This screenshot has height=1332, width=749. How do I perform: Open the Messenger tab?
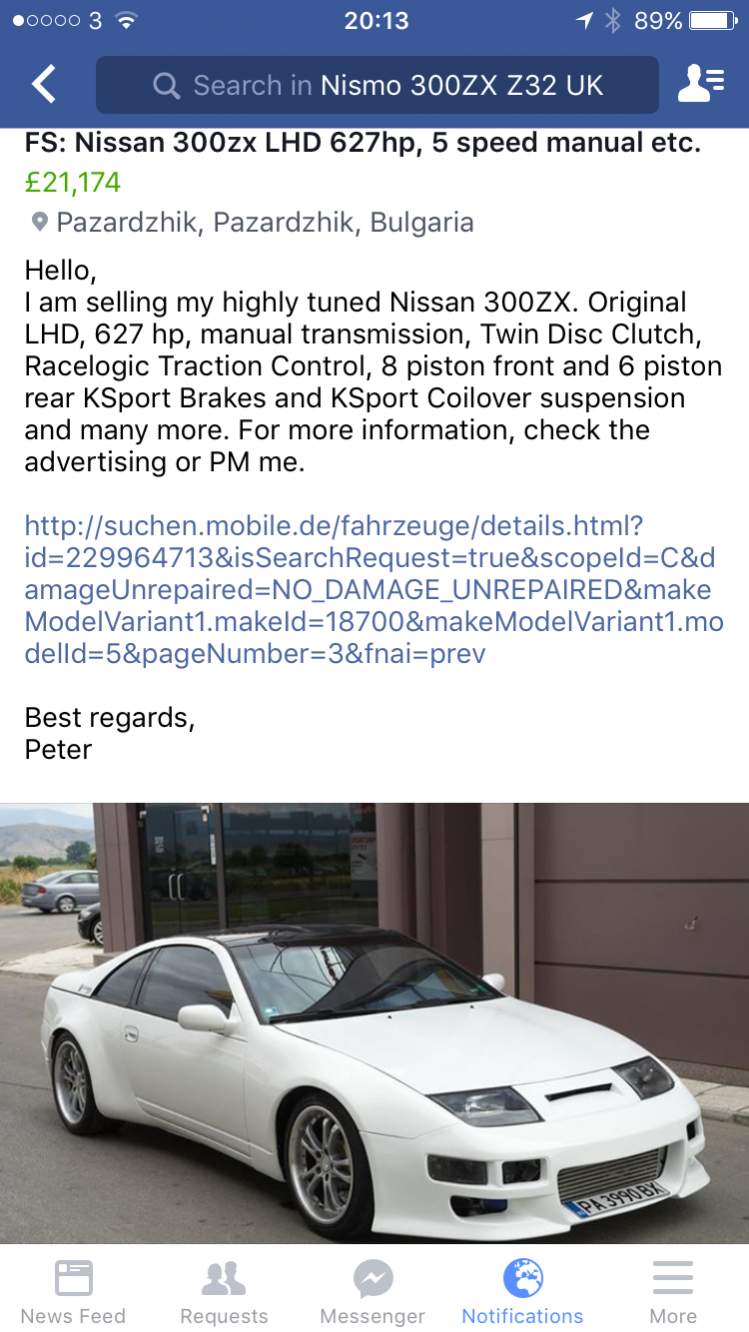point(372,1291)
